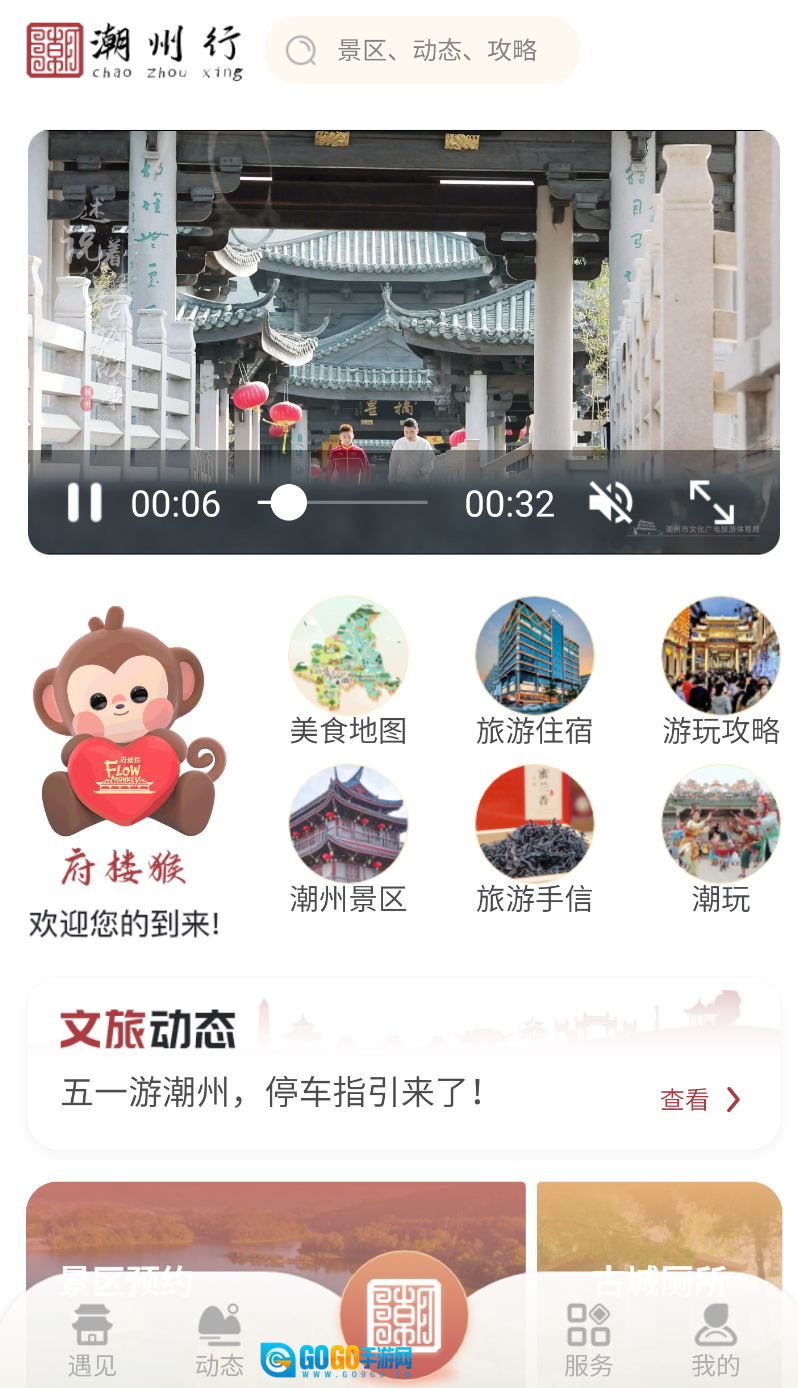Image resolution: width=798 pixels, height=1388 pixels.
Task: Pause the video
Action: tap(84, 502)
